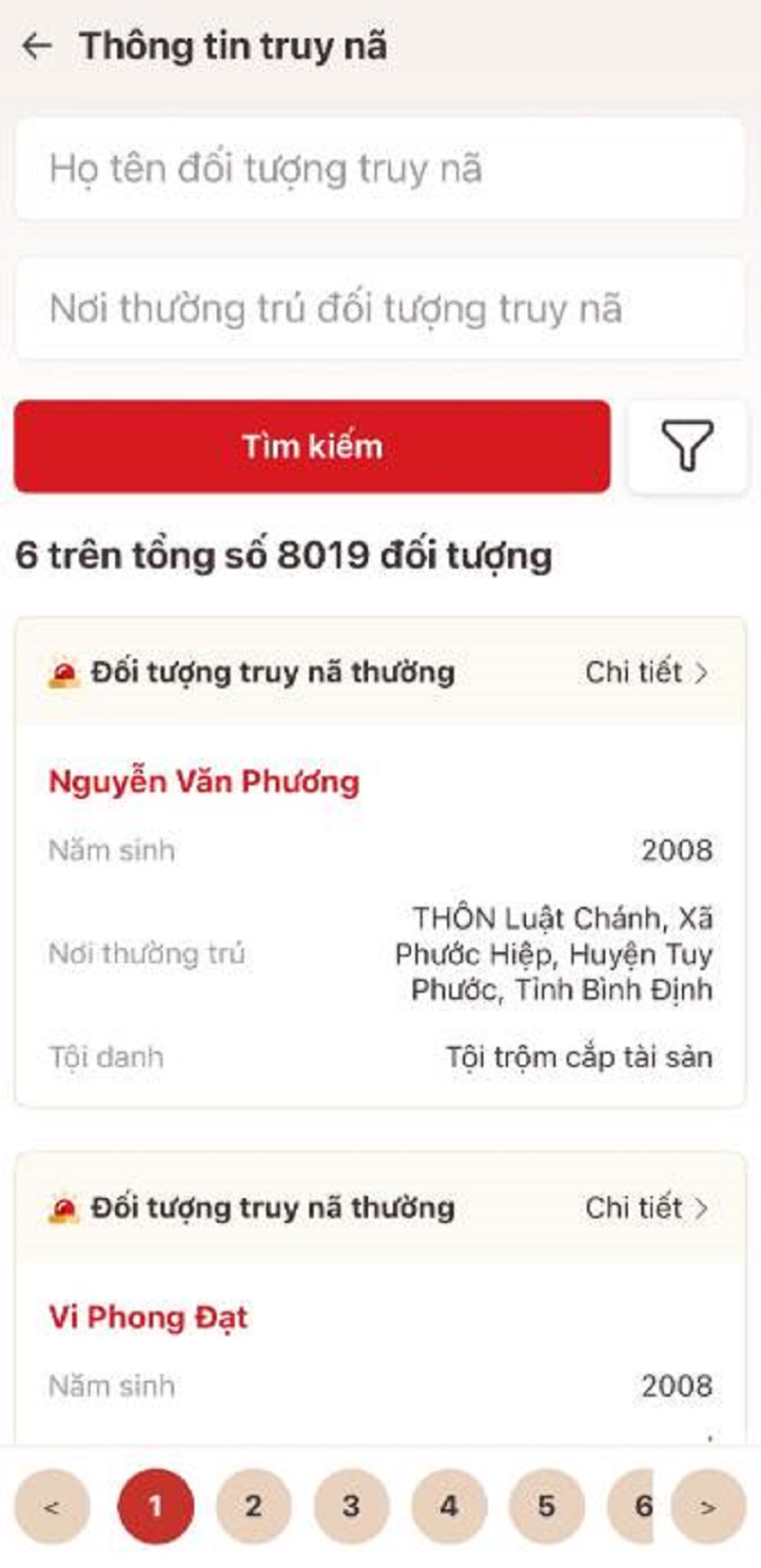Go back from Thông tin truy nã

point(36,46)
